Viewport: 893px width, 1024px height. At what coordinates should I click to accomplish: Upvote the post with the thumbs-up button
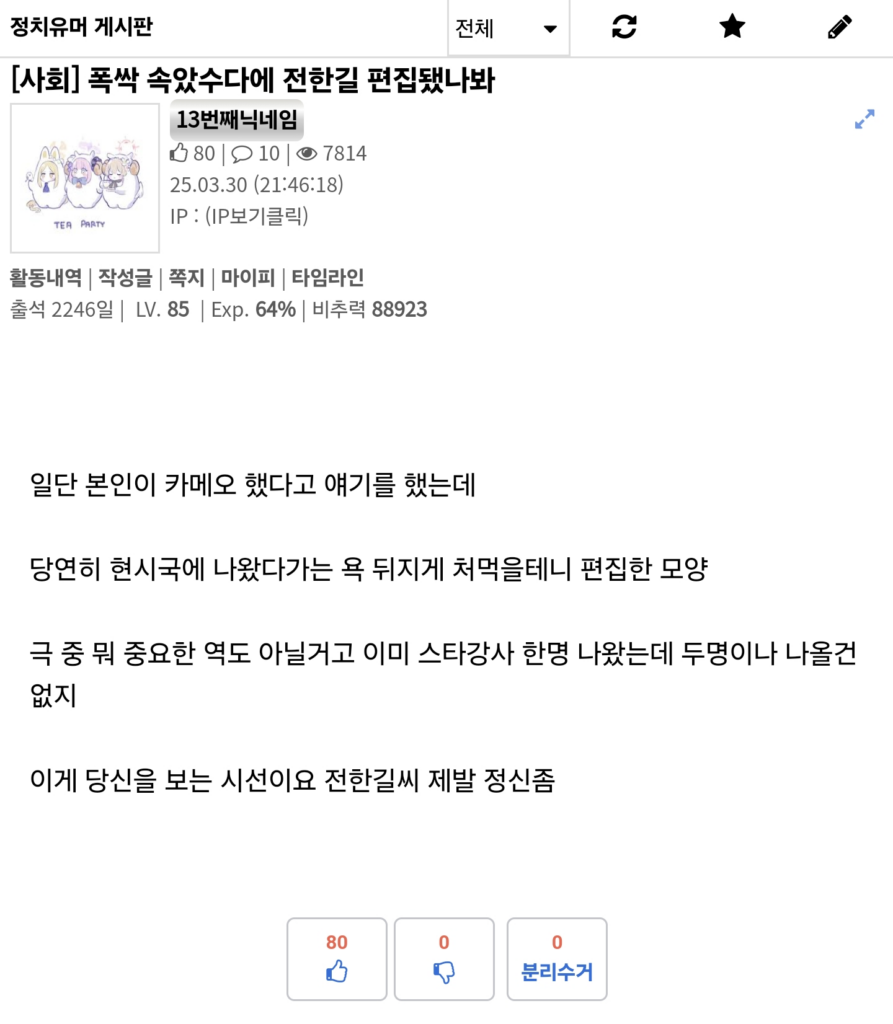(336, 959)
